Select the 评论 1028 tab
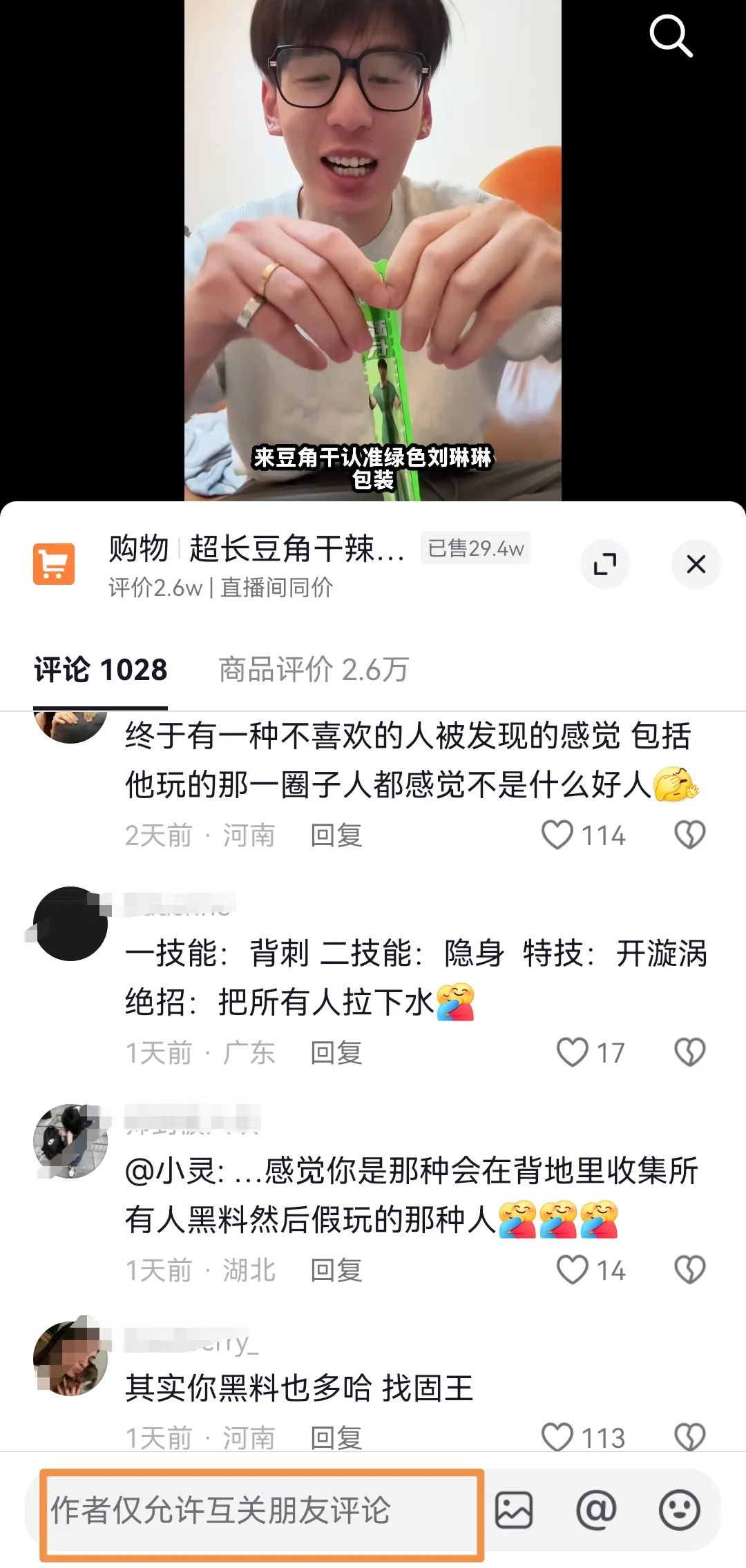The height and width of the screenshot is (1568, 746). tap(101, 670)
